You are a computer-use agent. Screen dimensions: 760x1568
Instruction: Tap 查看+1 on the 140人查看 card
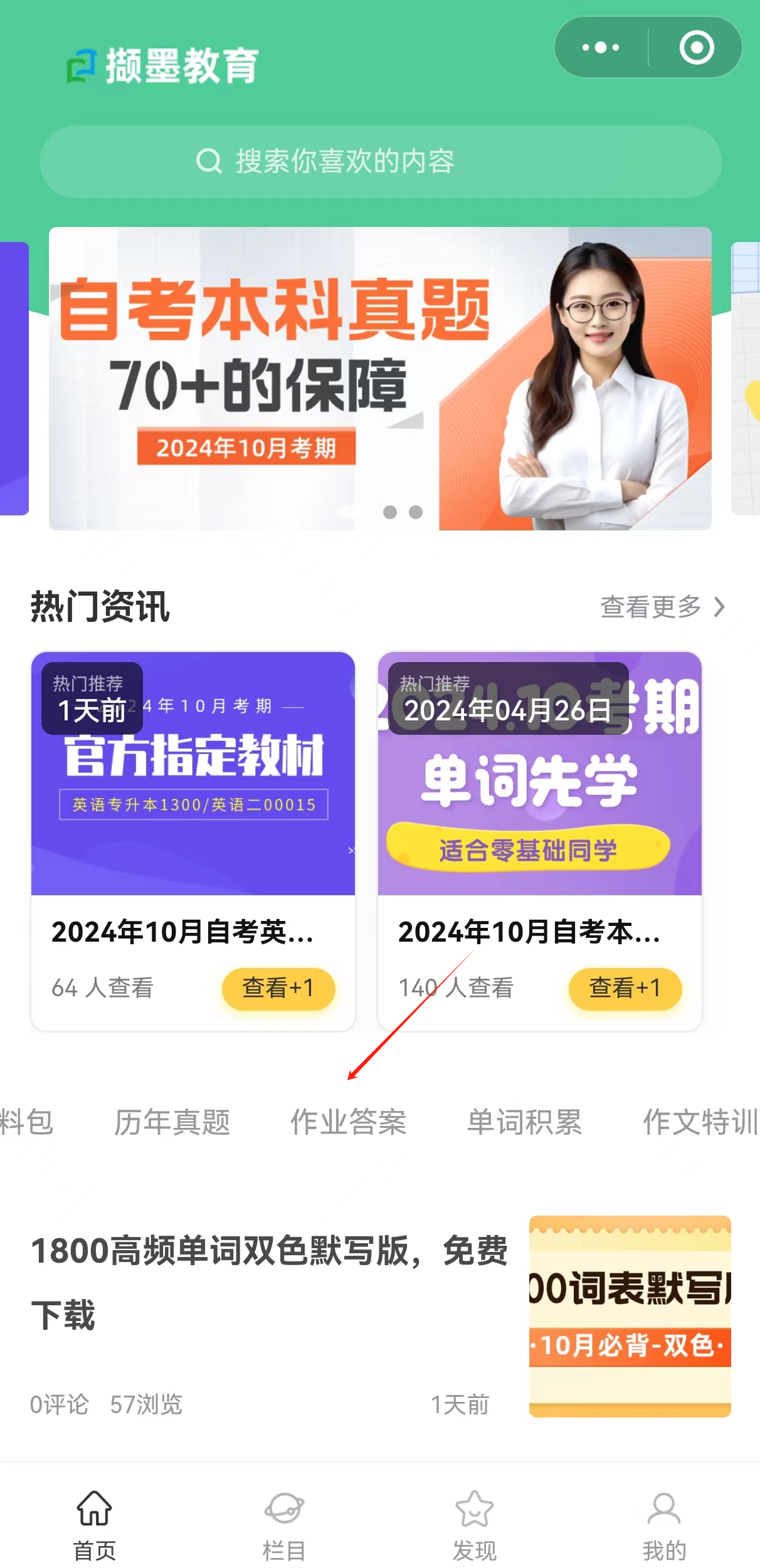(x=625, y=988)
